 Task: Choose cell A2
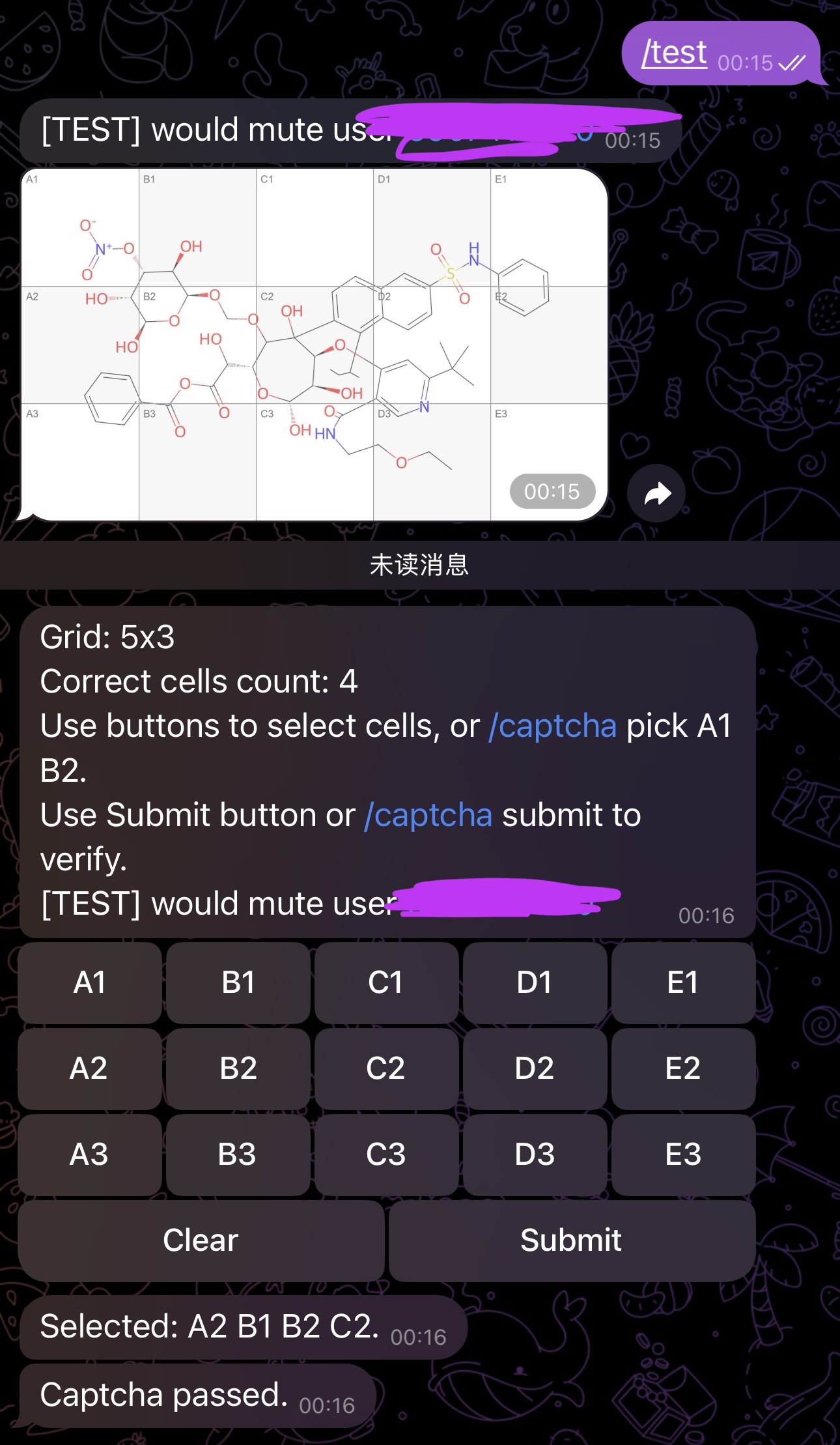[90, 1068]
